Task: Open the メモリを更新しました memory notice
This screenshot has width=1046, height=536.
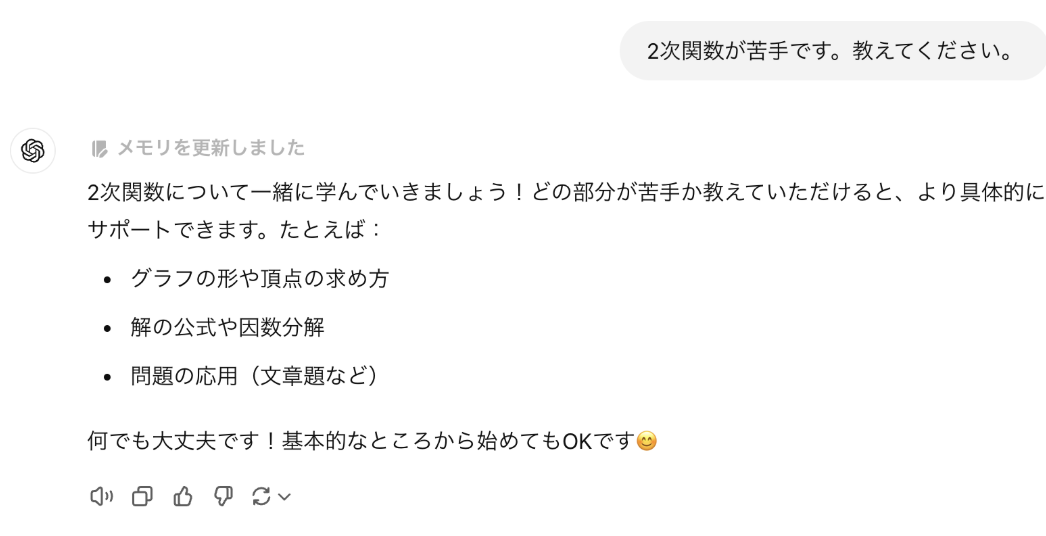Action: [x=198, y=148]
